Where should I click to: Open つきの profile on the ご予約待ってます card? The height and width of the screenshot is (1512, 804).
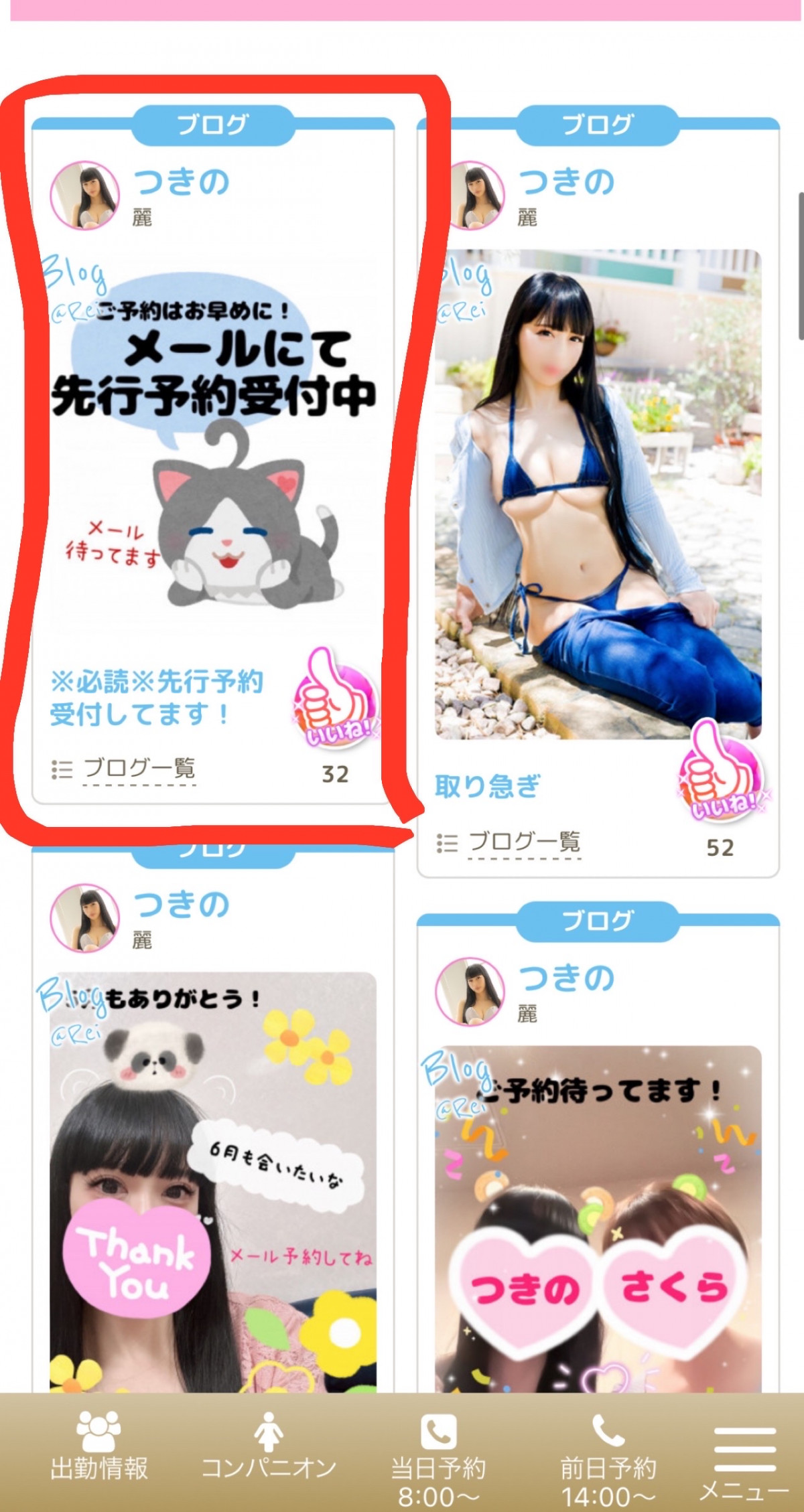click(x=566, y=978)
